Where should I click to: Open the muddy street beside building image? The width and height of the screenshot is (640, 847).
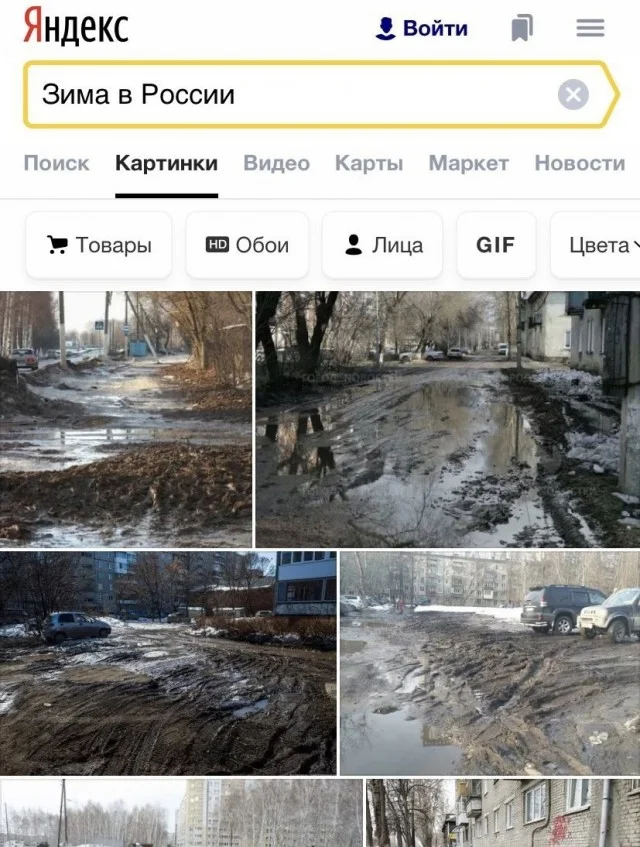click(x=447, y=418)
